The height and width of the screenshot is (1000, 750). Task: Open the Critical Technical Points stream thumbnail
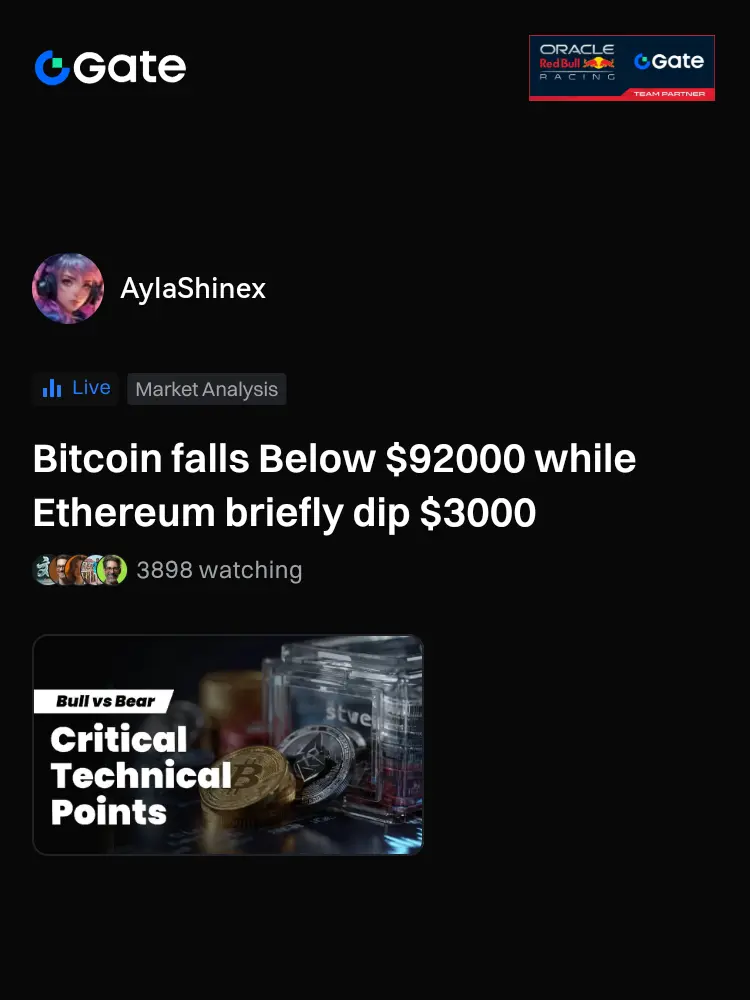coord(228,743)
